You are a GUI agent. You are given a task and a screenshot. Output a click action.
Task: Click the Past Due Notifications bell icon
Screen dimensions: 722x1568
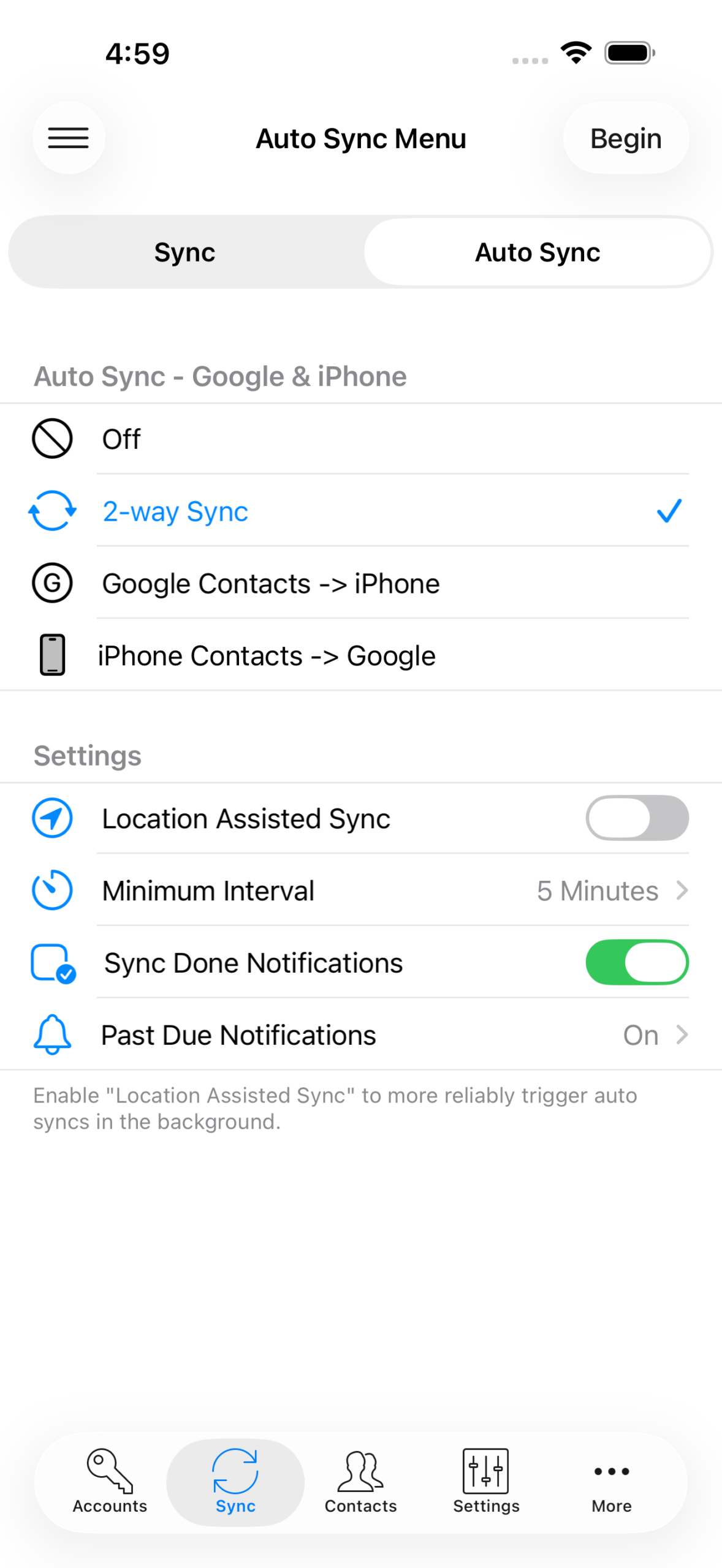52,1035
